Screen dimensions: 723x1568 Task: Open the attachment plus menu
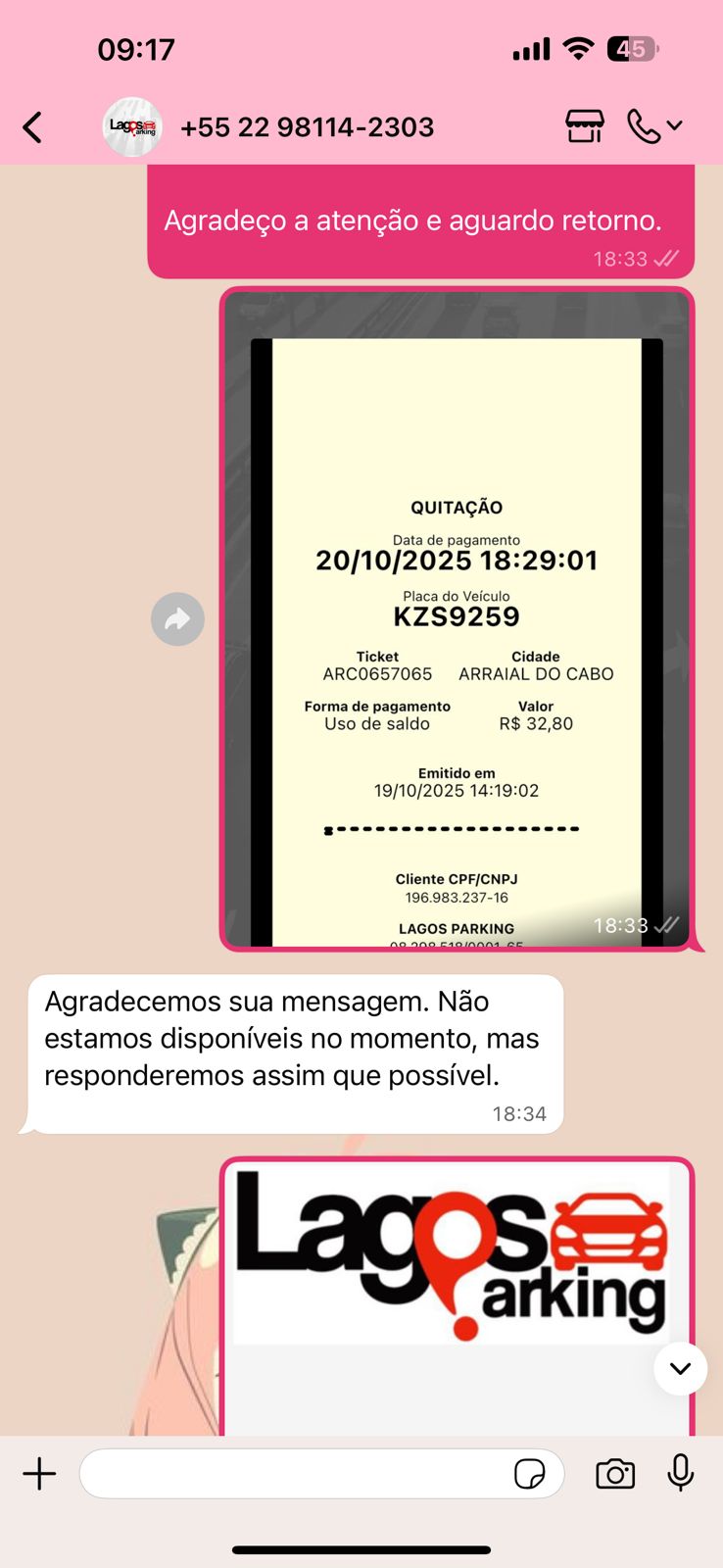(39, 1474)
